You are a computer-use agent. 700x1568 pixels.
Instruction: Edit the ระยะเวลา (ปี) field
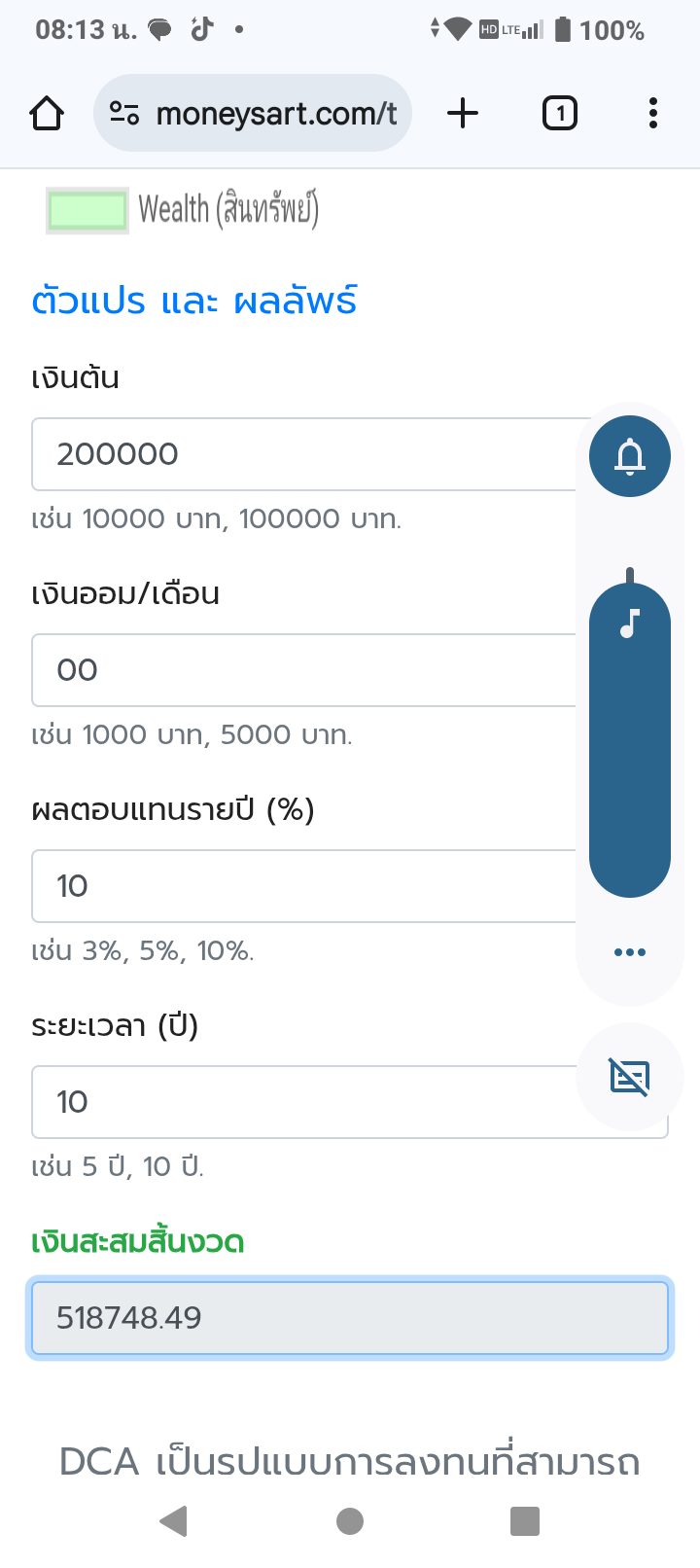(x=305, y=1102)
